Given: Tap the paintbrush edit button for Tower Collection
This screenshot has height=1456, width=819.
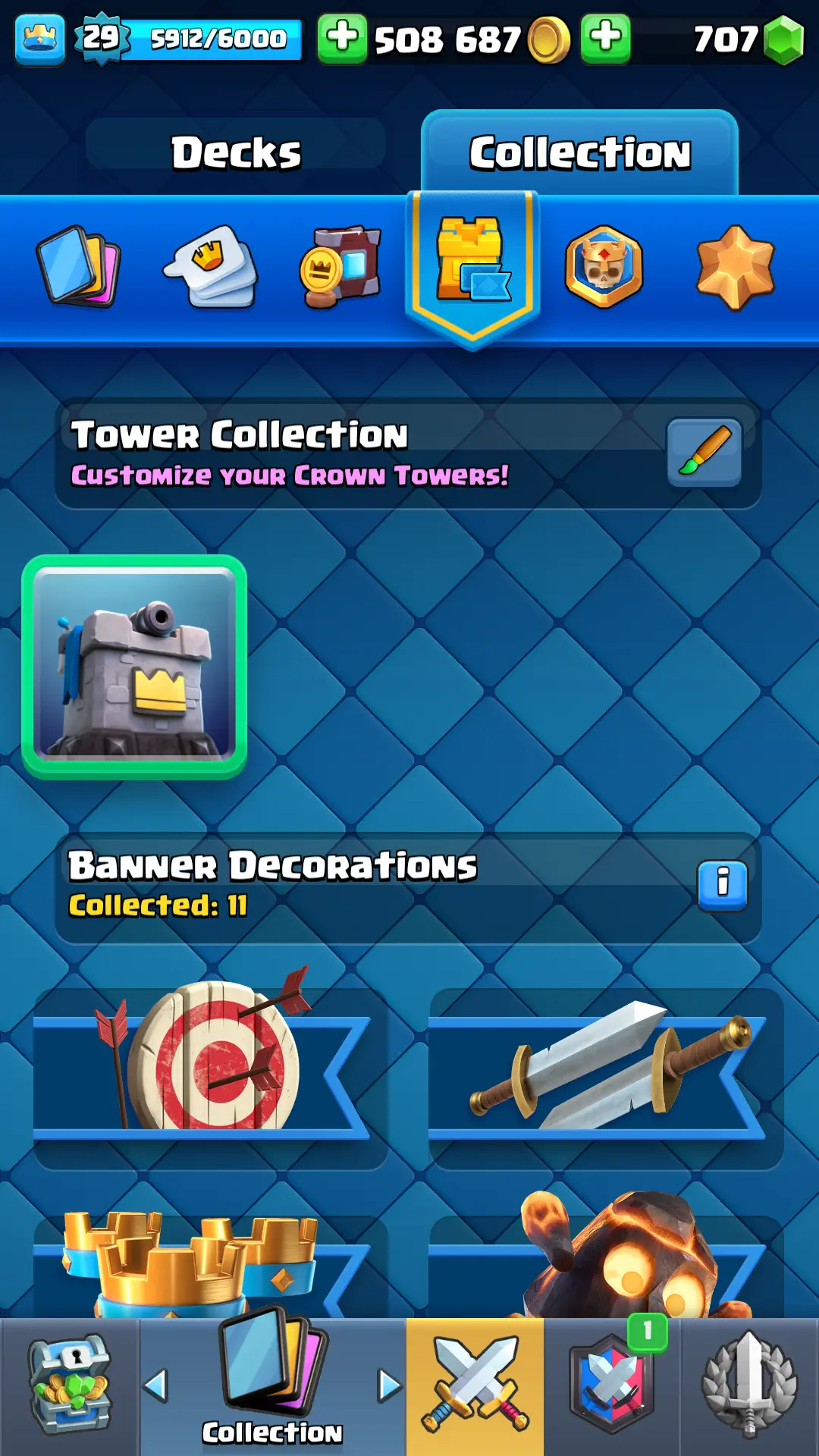Looking at the screenshot, I should click(704, 452).
